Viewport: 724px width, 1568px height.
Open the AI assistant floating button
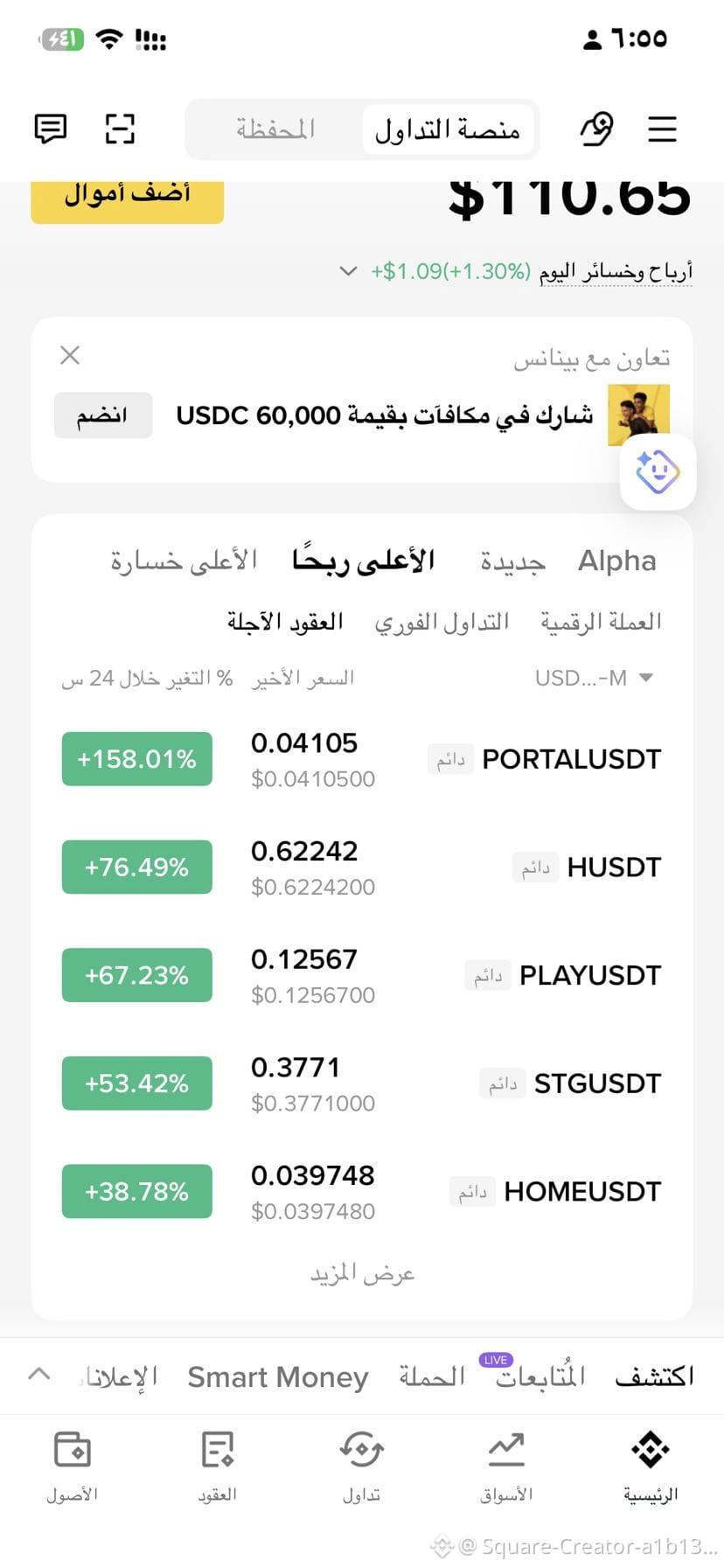pyautogui.click(x=658, y=472)
